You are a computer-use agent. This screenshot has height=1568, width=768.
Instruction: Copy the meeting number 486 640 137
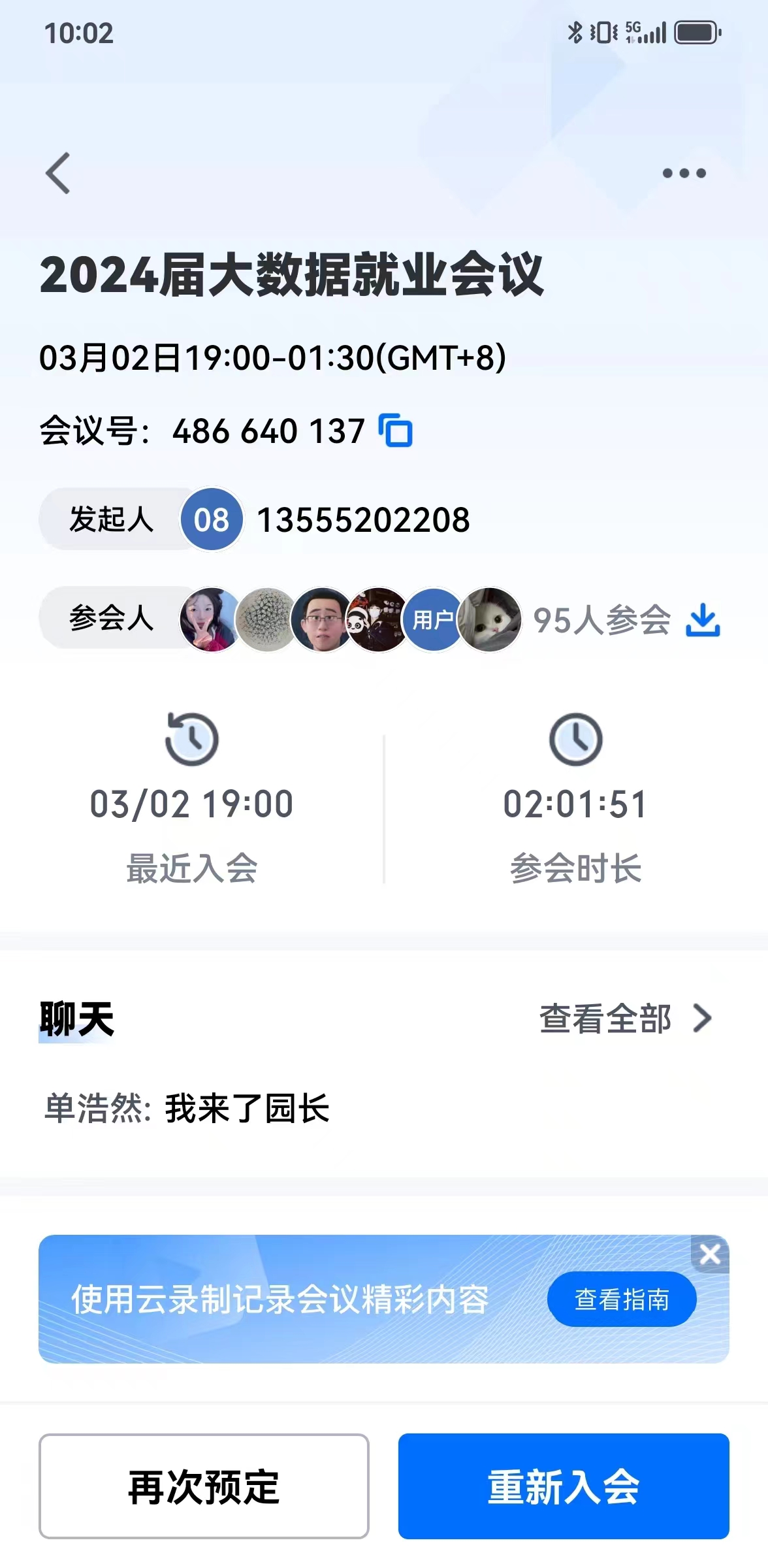tap(396, 431)
